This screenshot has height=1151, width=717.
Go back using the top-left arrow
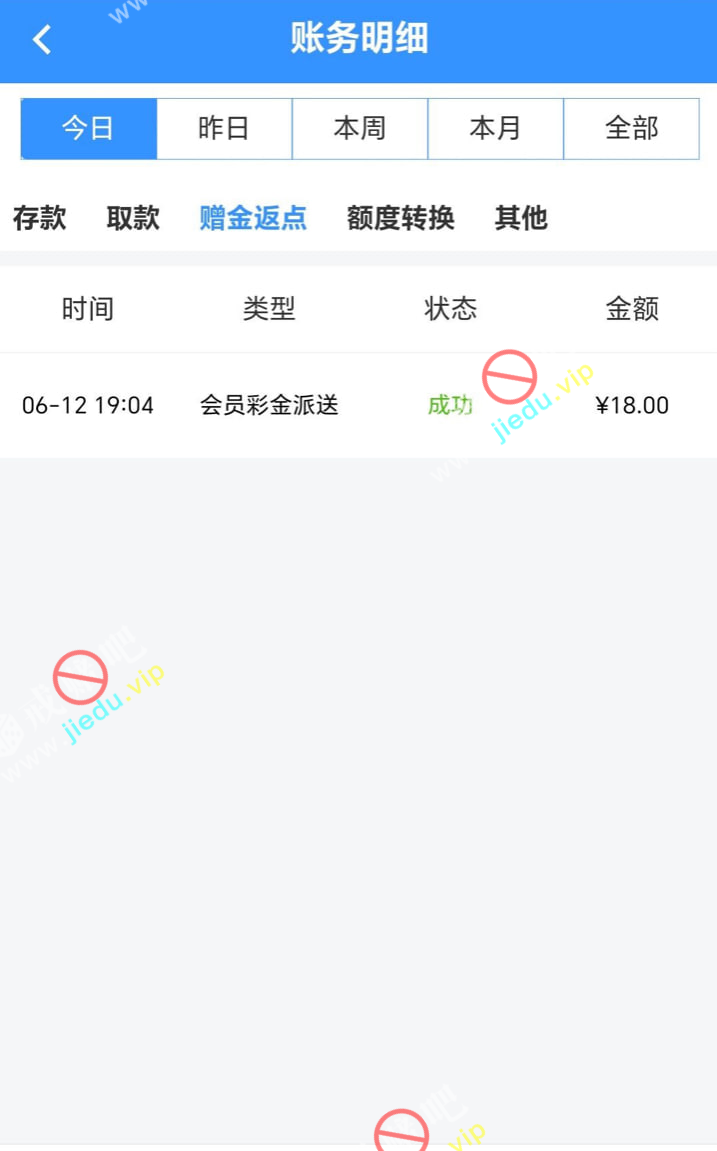42,40
